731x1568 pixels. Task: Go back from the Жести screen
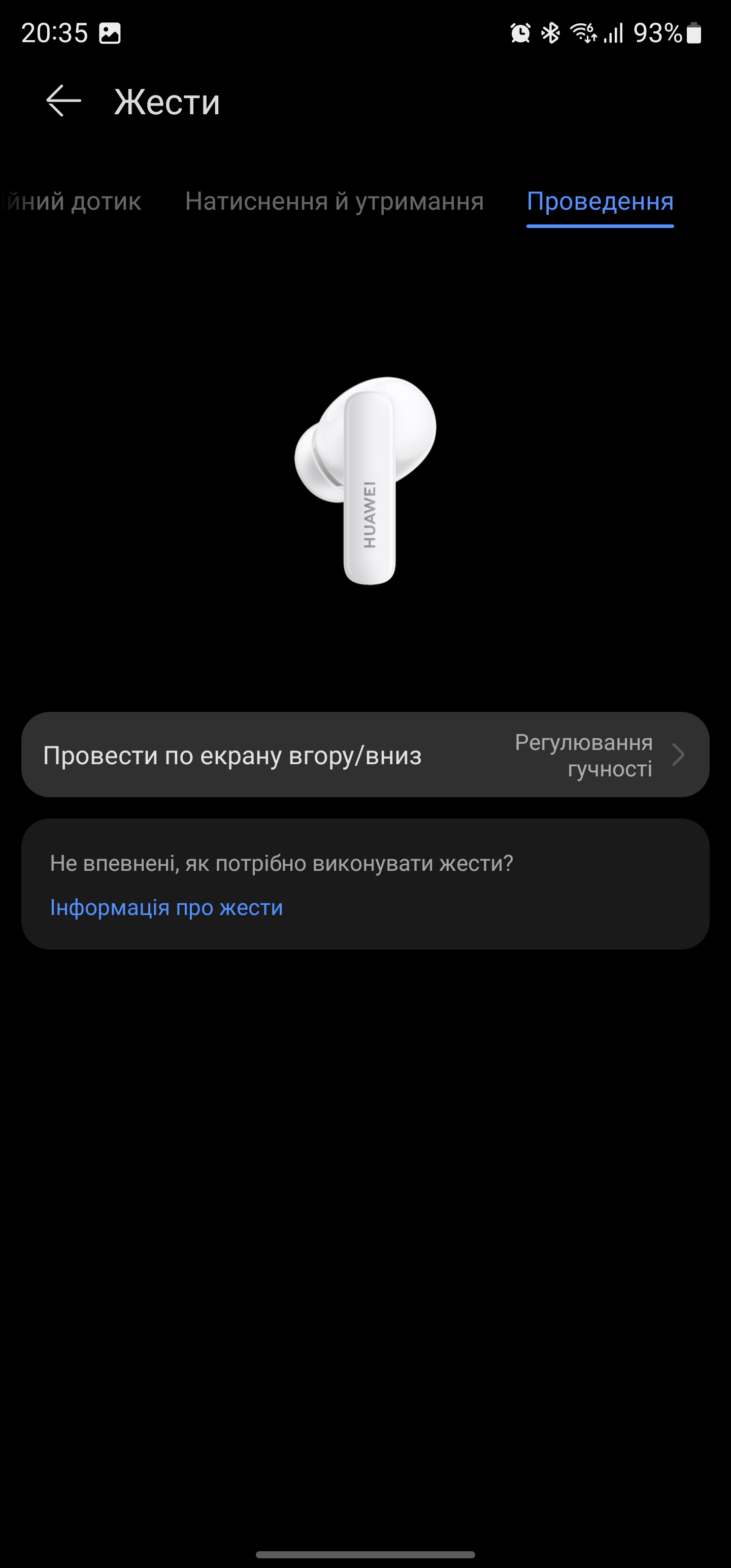coord(63,101)
